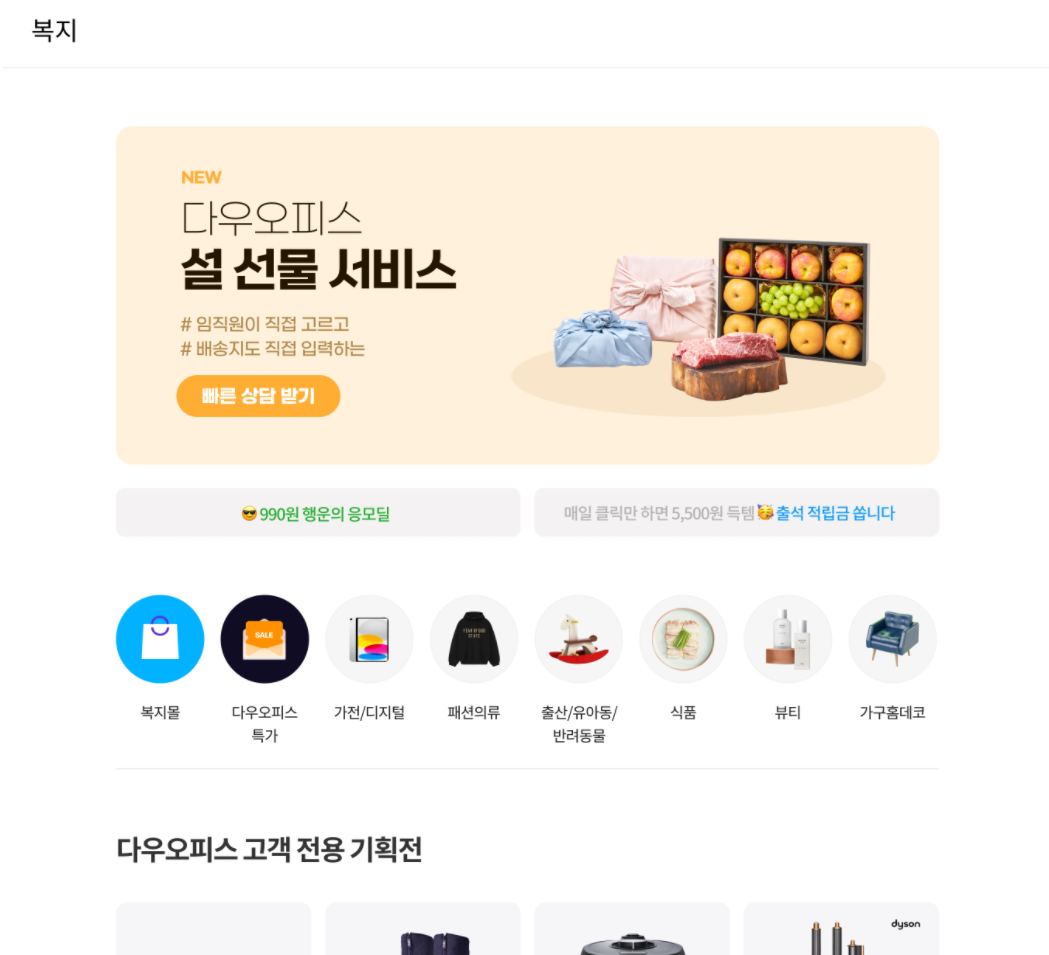Open the 뷰티 category
Viewport: 1049px width, 955px height.
click(787, 640)
